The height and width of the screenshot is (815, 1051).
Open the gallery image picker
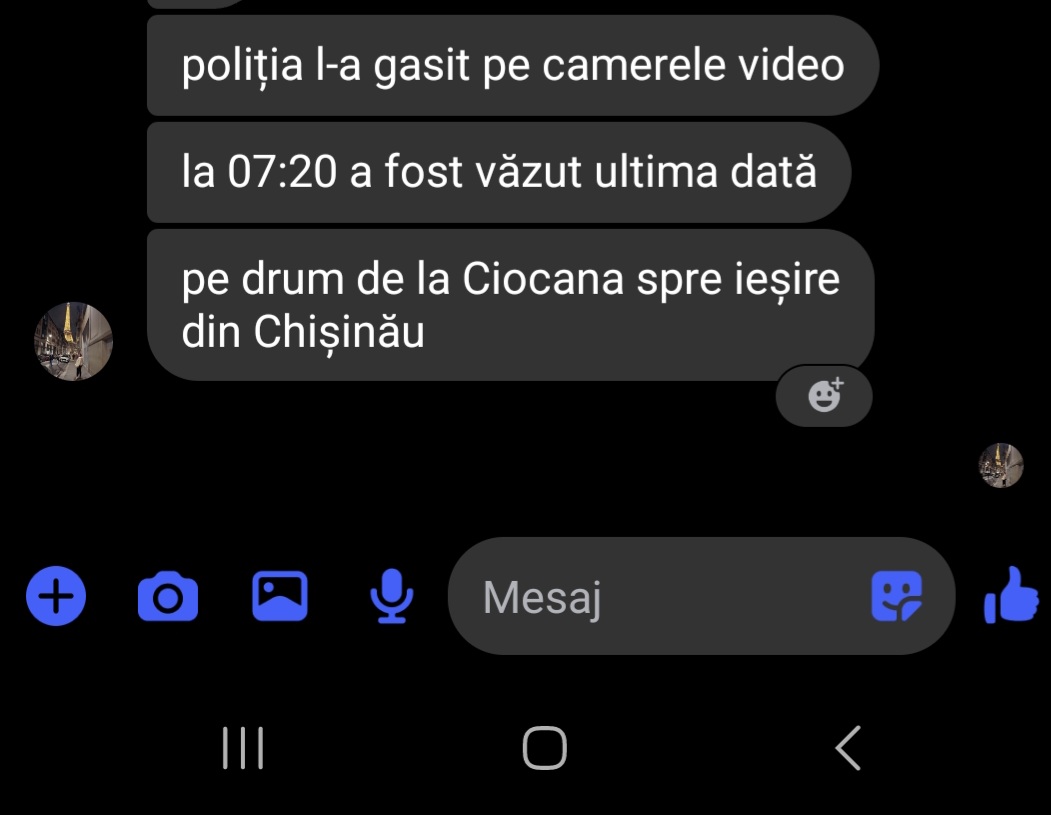pos(279,596)
